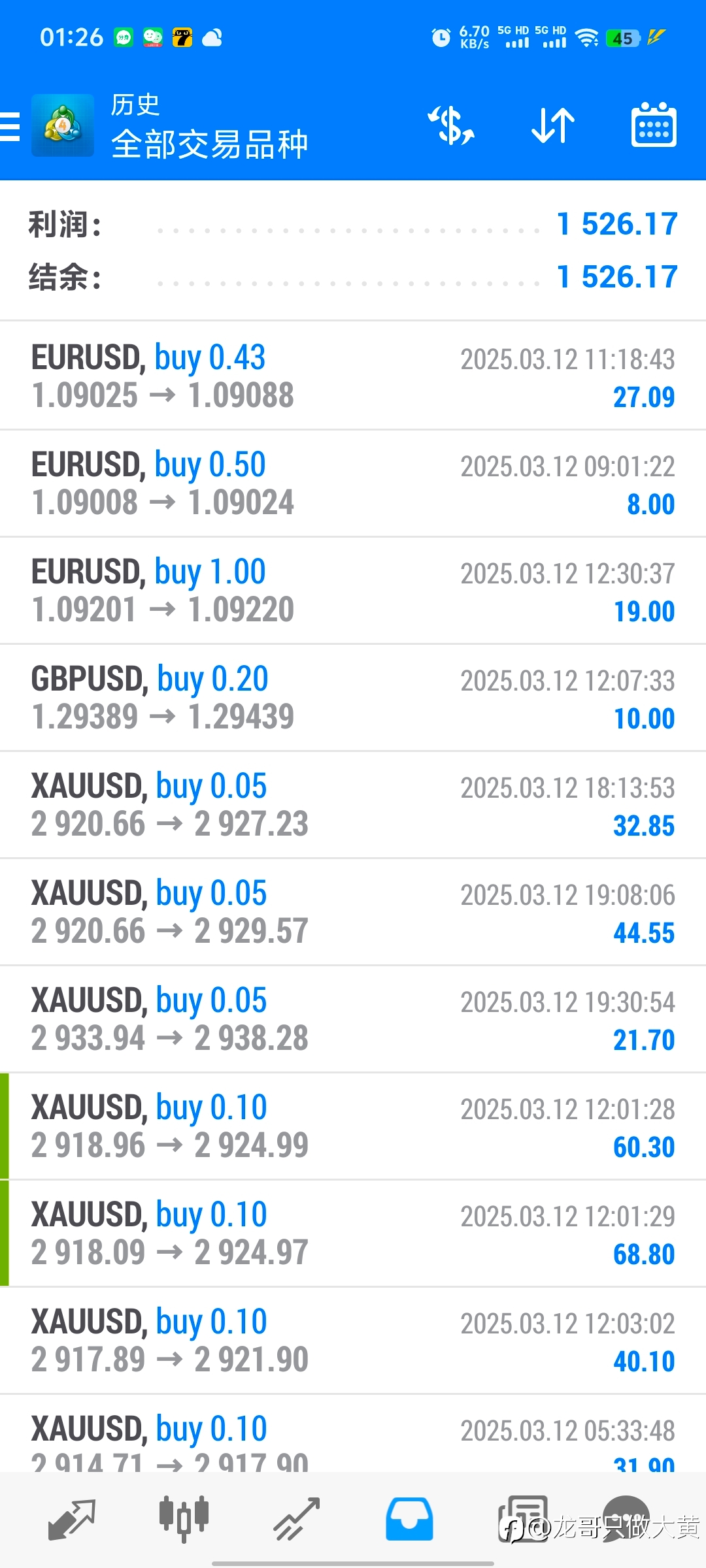Screen dimensions: 706x1568
Task: Open the XAUUSD trade with profit 40.10
Action: click(353, 1341)
